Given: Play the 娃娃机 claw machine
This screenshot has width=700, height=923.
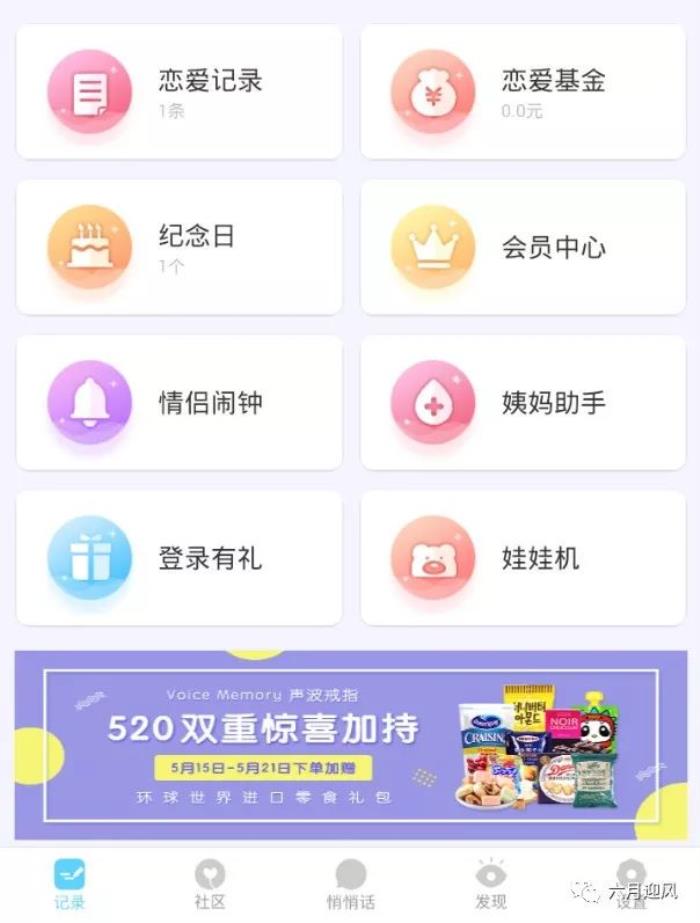Looking at the screenshot, I should click(523, 558).
